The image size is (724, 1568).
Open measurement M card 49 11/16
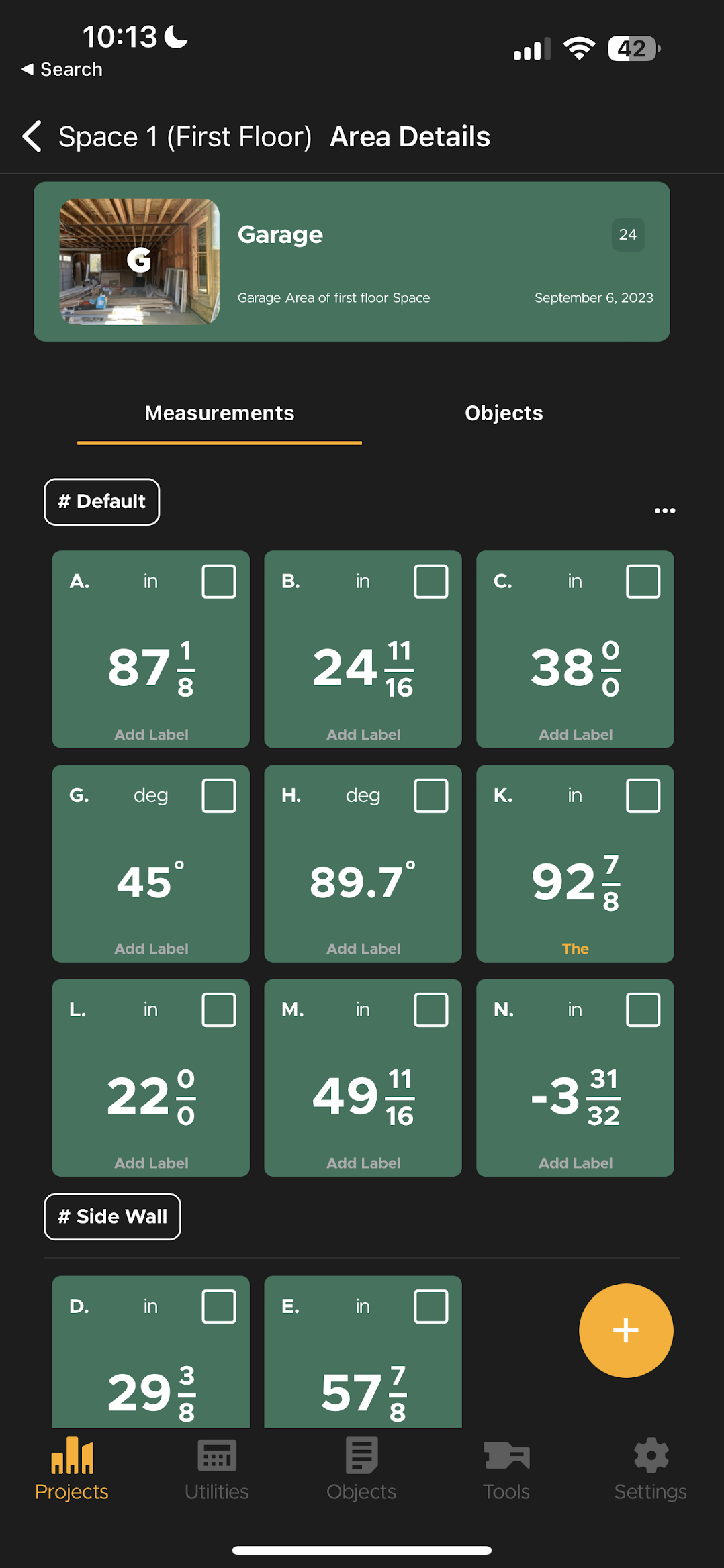click(363, 1077)
